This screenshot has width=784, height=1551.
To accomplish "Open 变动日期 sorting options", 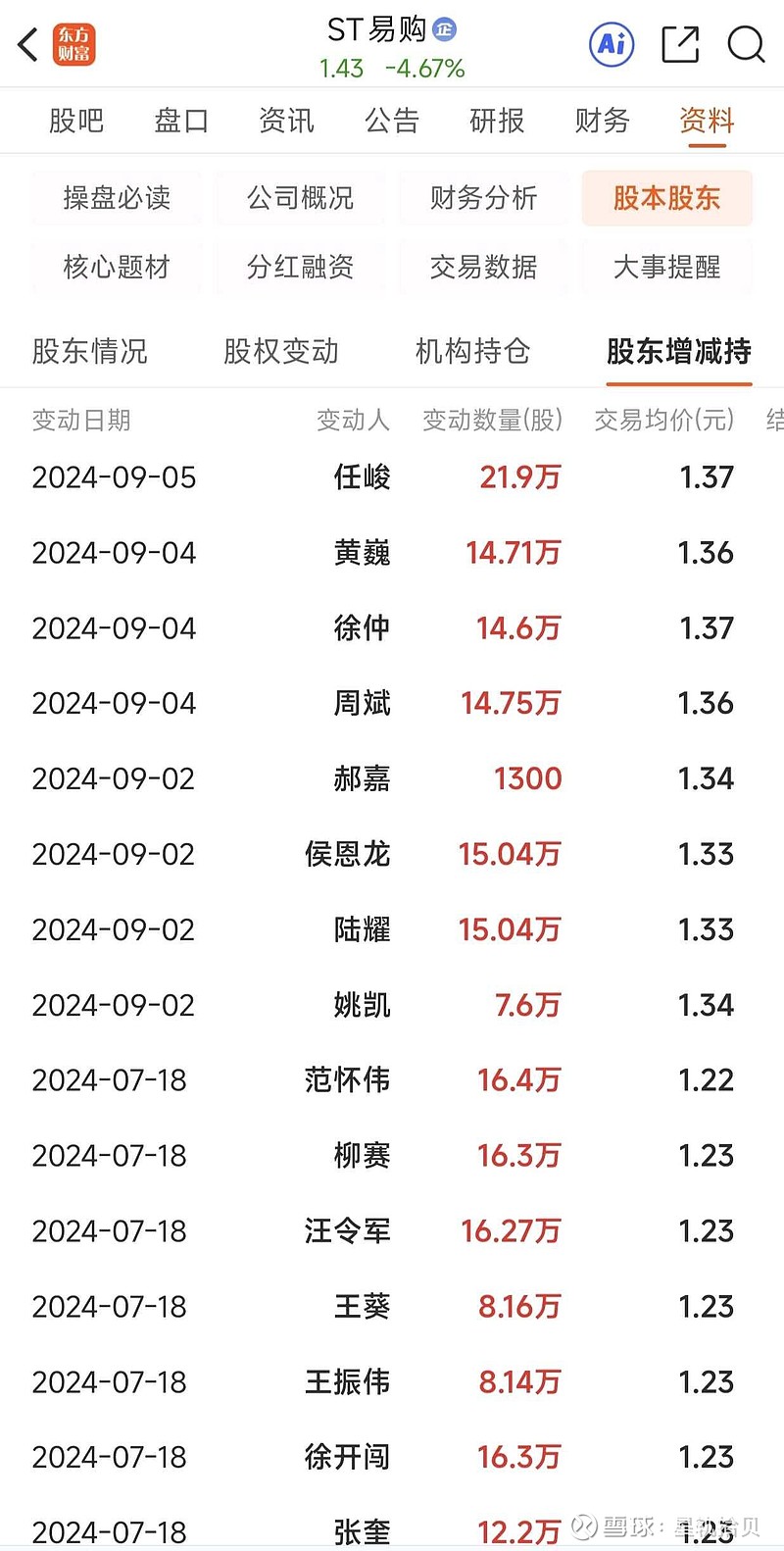I will click(x=81, y=420).
